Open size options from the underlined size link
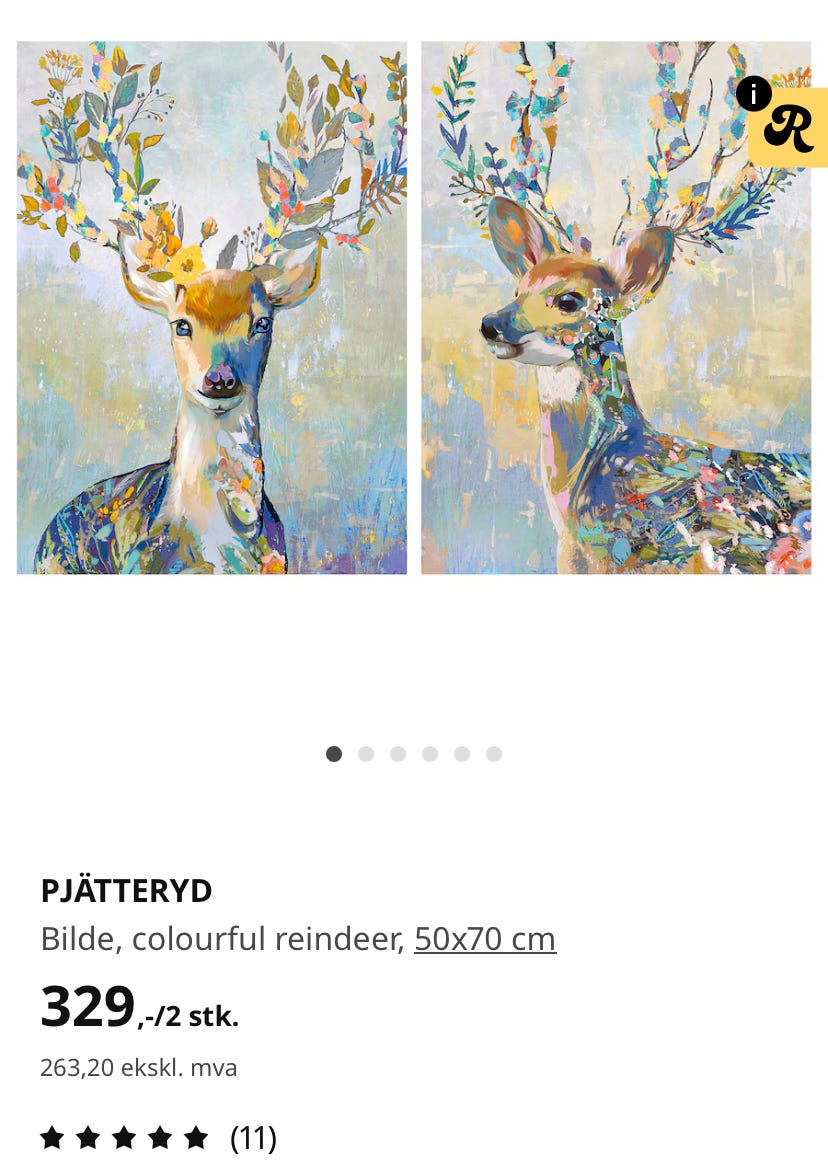The image size is (828, 1166). pyautogui.click(x=485, y=938)
